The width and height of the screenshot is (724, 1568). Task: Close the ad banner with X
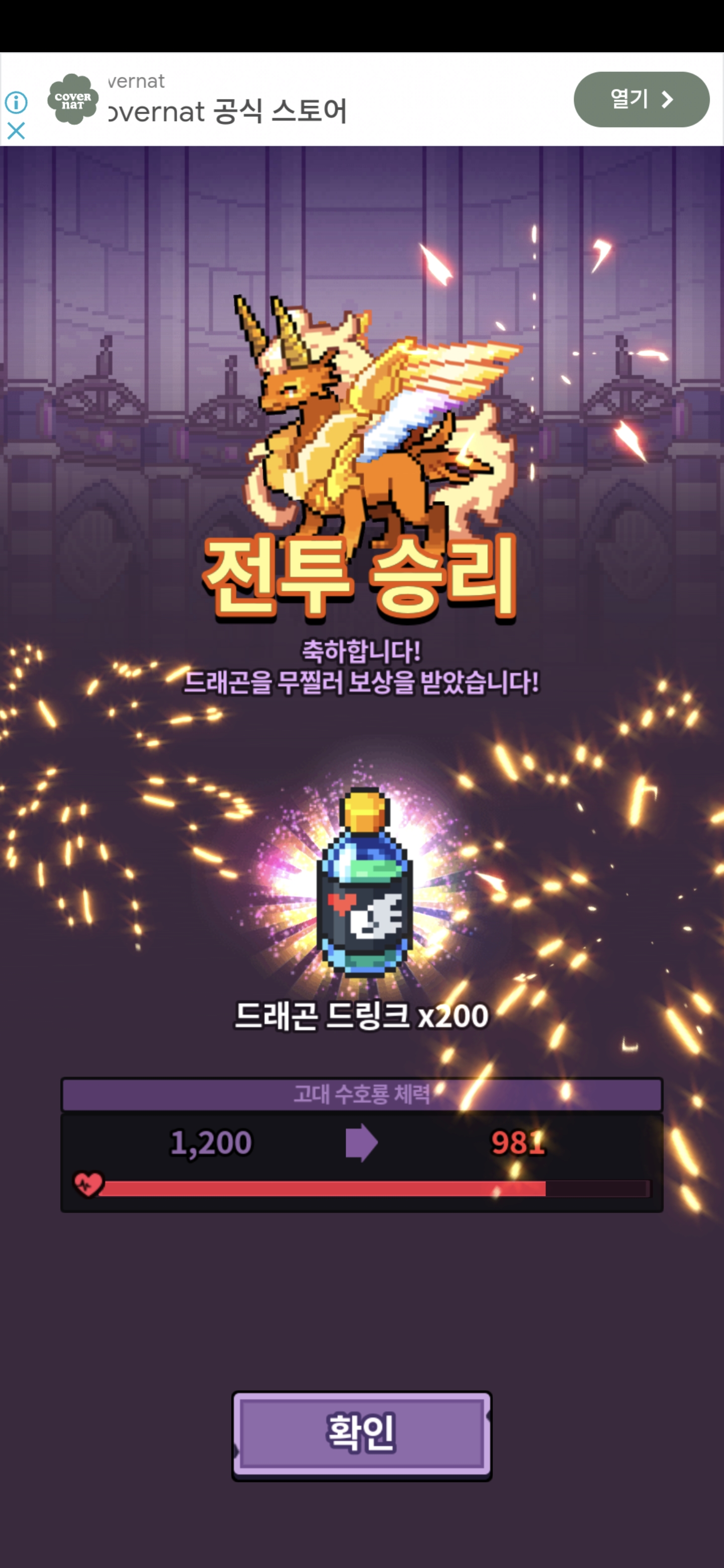pos(17,130)
